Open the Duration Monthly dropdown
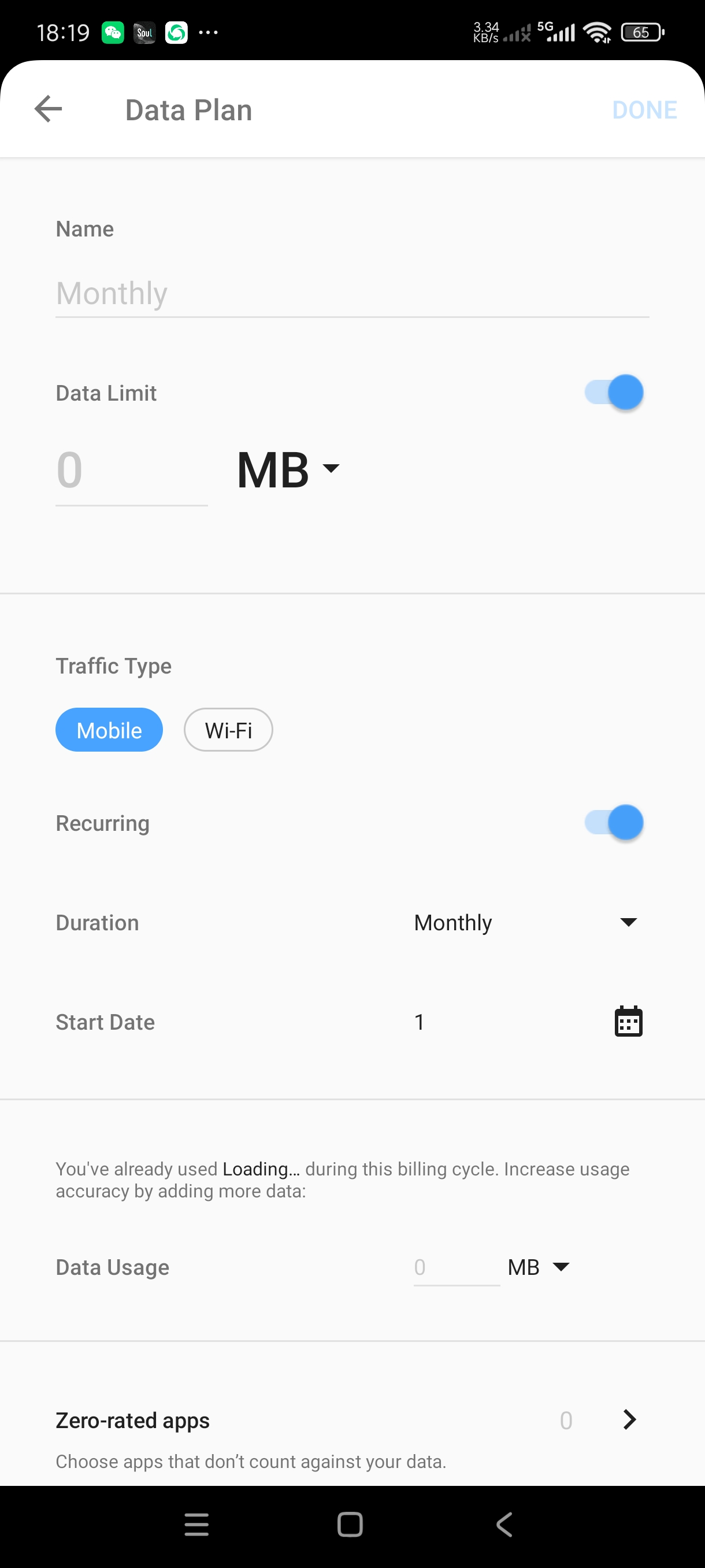Image resolution: width=705 pixels, height=1568 pixels. coord(525,922)
